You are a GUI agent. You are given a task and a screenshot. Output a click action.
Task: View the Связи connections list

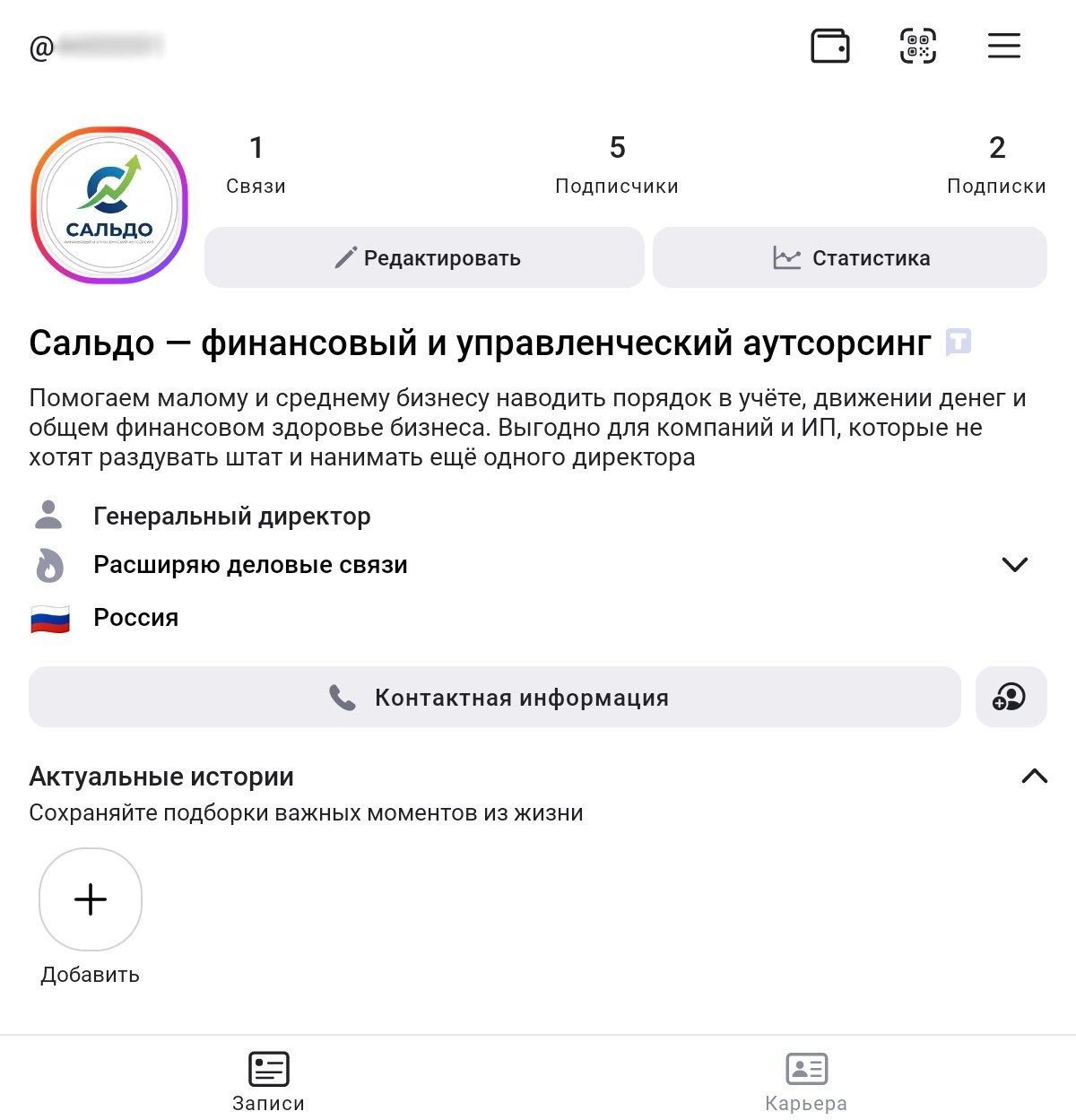256,164
